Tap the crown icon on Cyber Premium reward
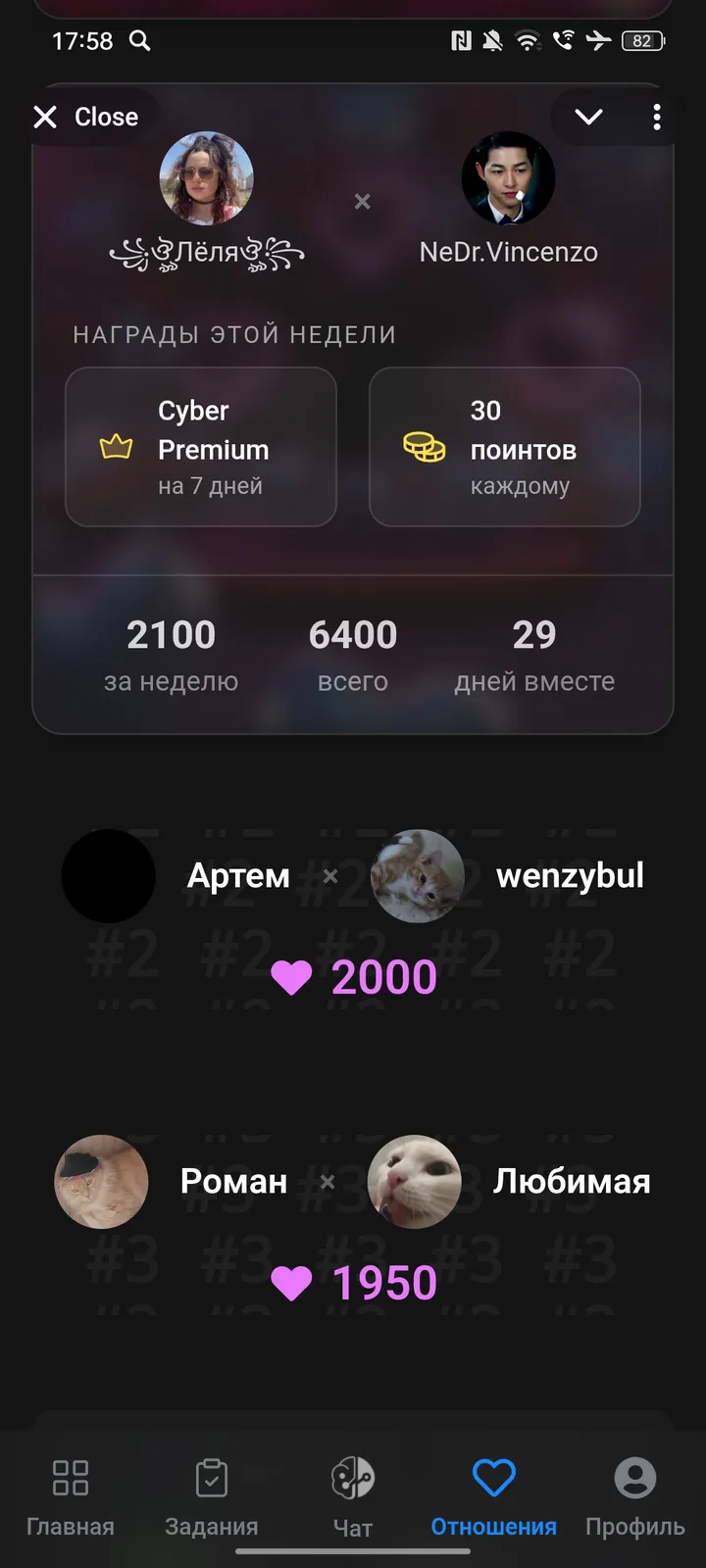Image resolution: width=706 pixels, height=1568 pixels. coord(116,446)
